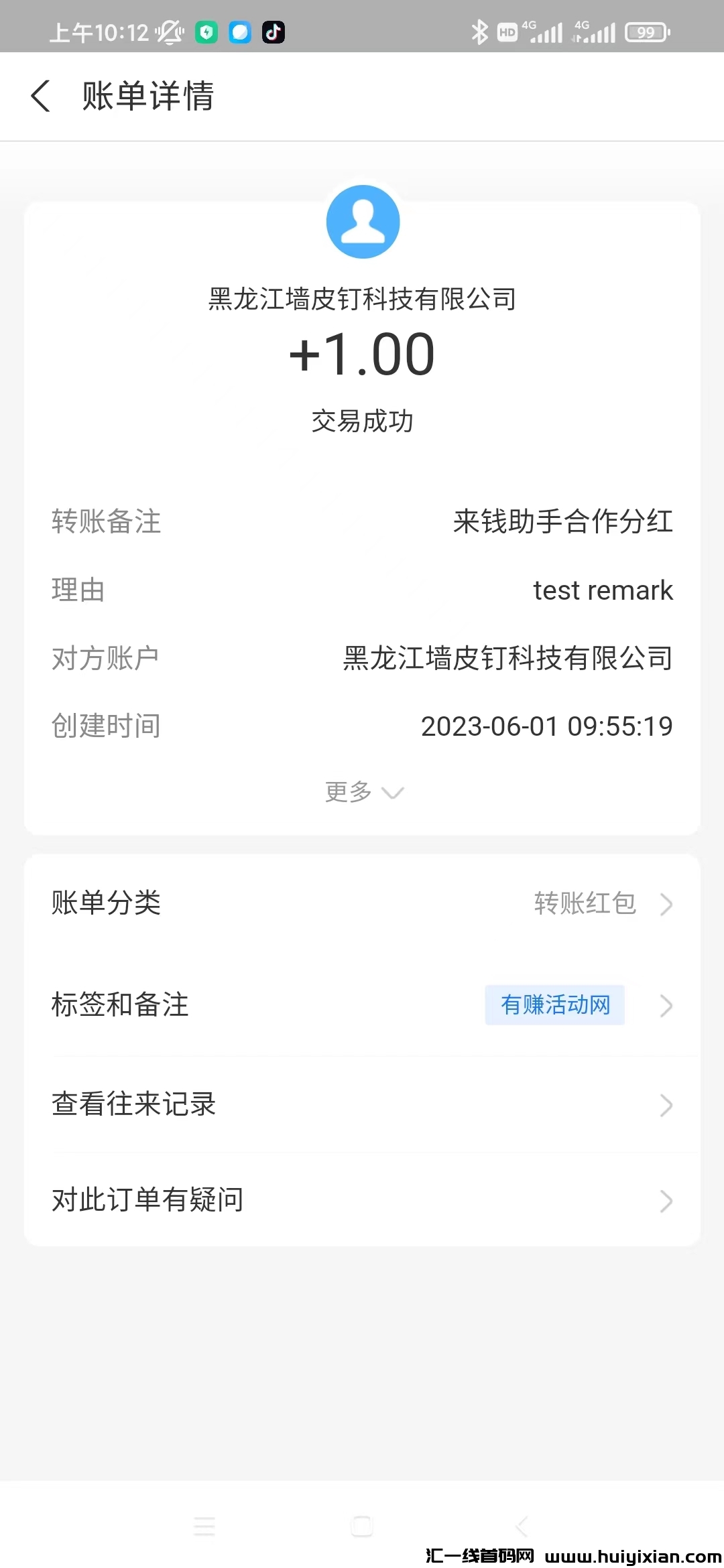Tap the back arrow beside 账单详情
Image resolution: width=724 pixels, height=1568 pixels.
pos(42,97)
